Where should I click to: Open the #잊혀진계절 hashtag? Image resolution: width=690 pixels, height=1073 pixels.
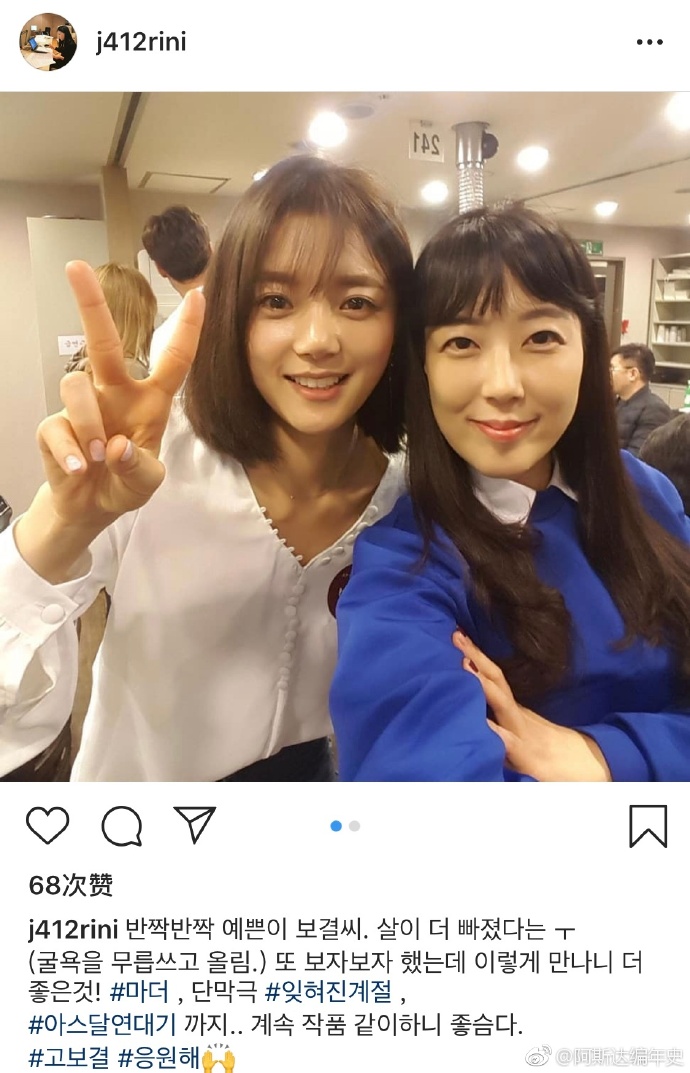[329, 994]
